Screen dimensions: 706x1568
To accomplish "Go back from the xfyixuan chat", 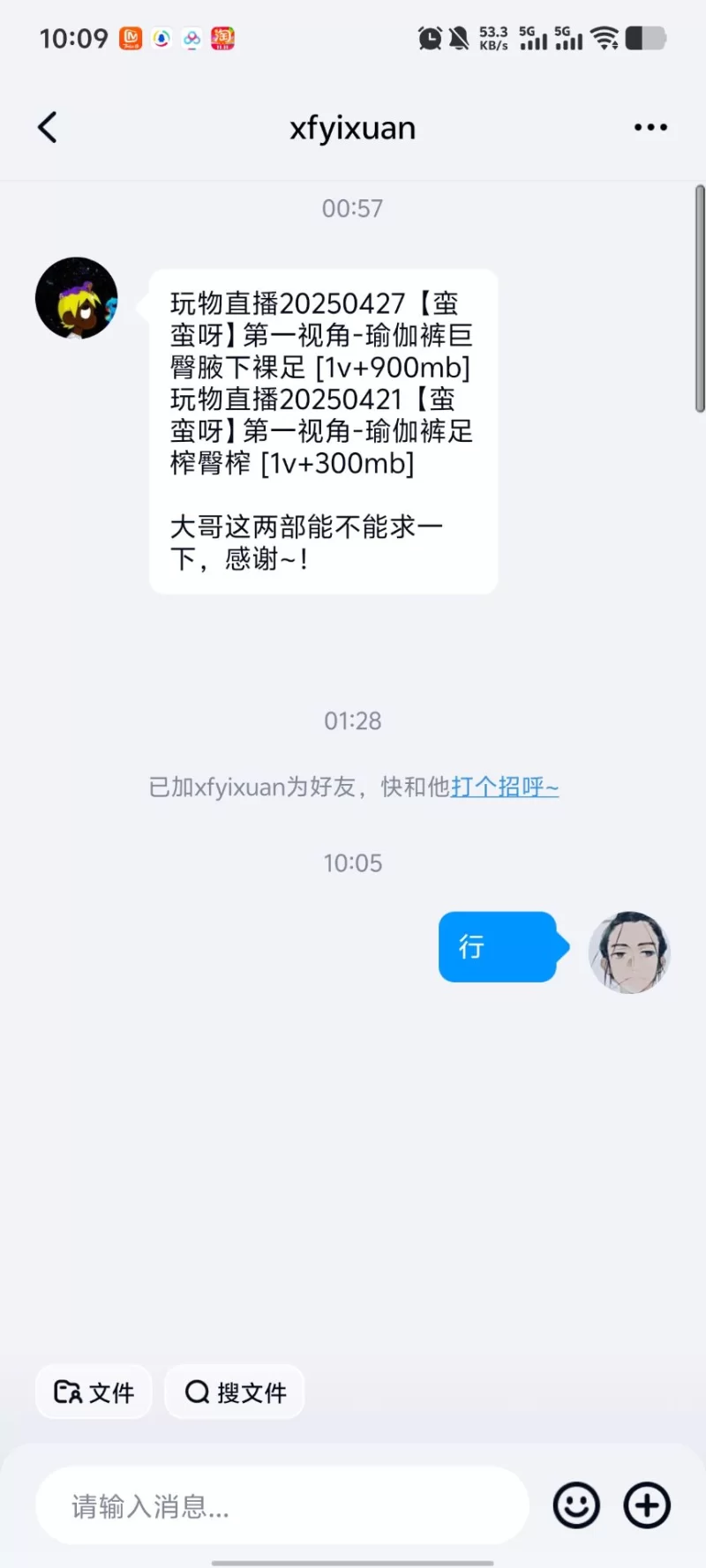I will [x=48, y=128].
